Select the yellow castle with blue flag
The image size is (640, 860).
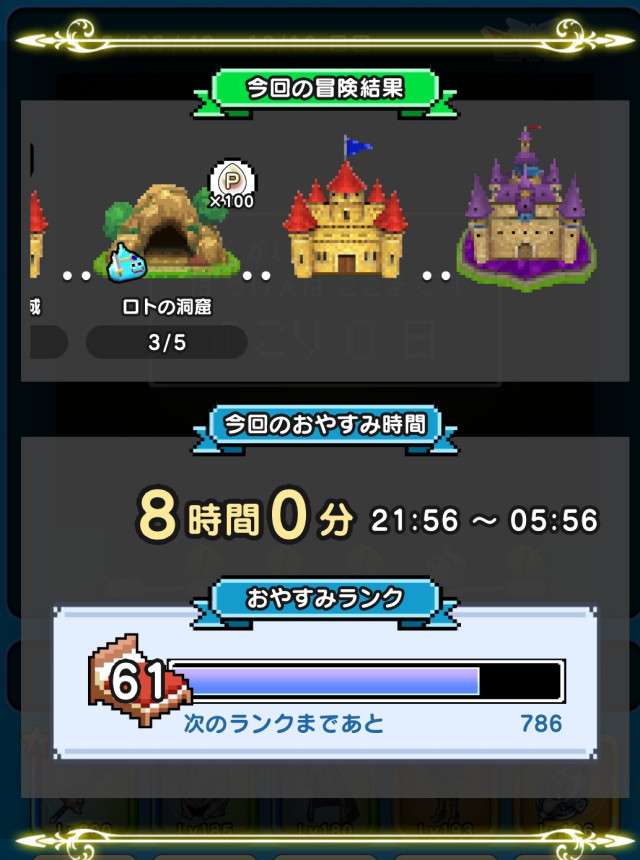click(x=345, y=218)
